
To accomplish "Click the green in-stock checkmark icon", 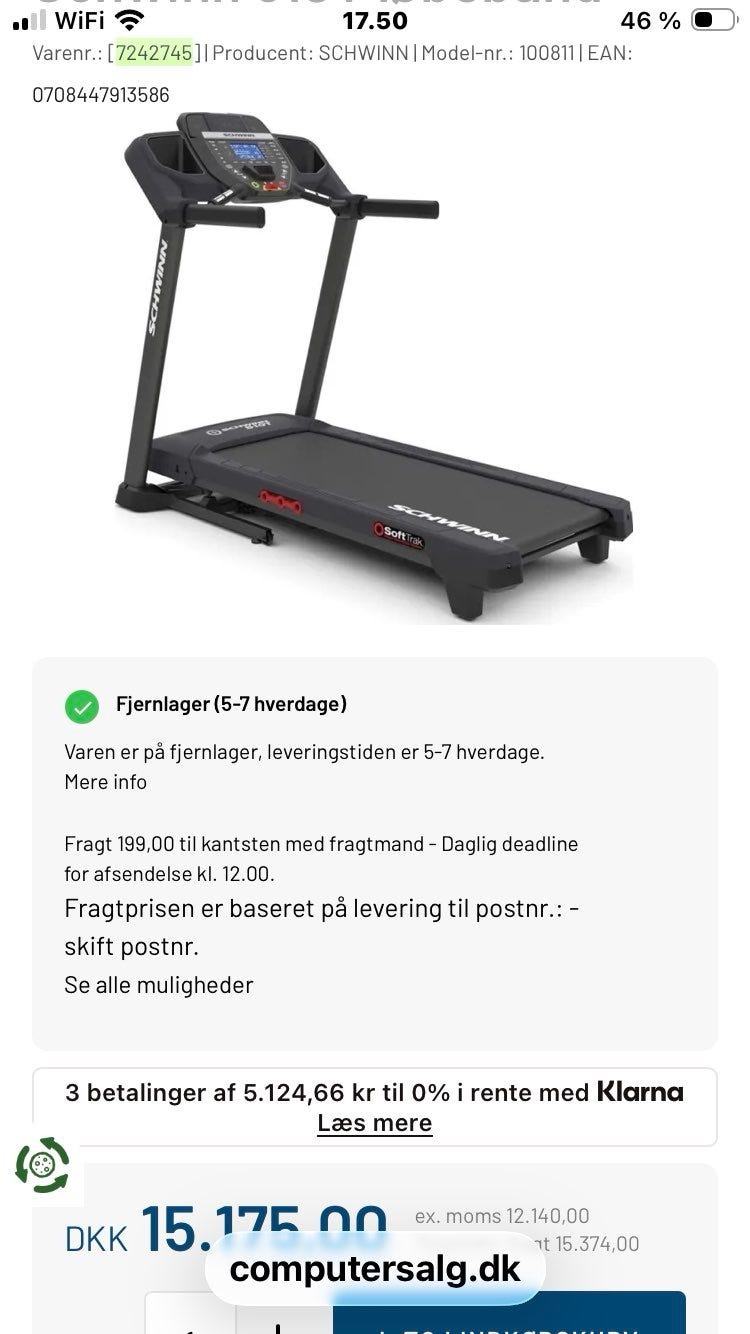I will tap(82, 705).
